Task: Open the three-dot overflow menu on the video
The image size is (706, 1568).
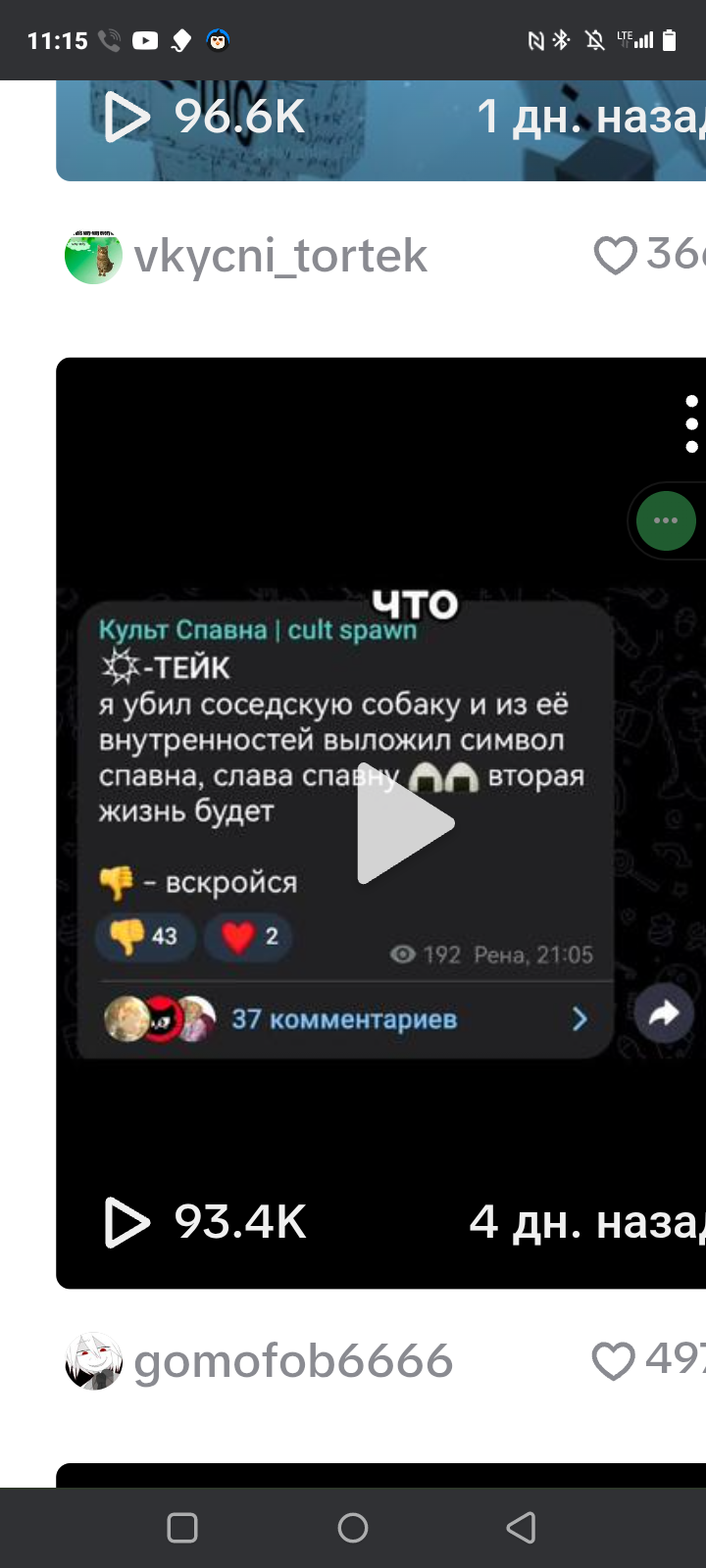Action: (691, 423)
